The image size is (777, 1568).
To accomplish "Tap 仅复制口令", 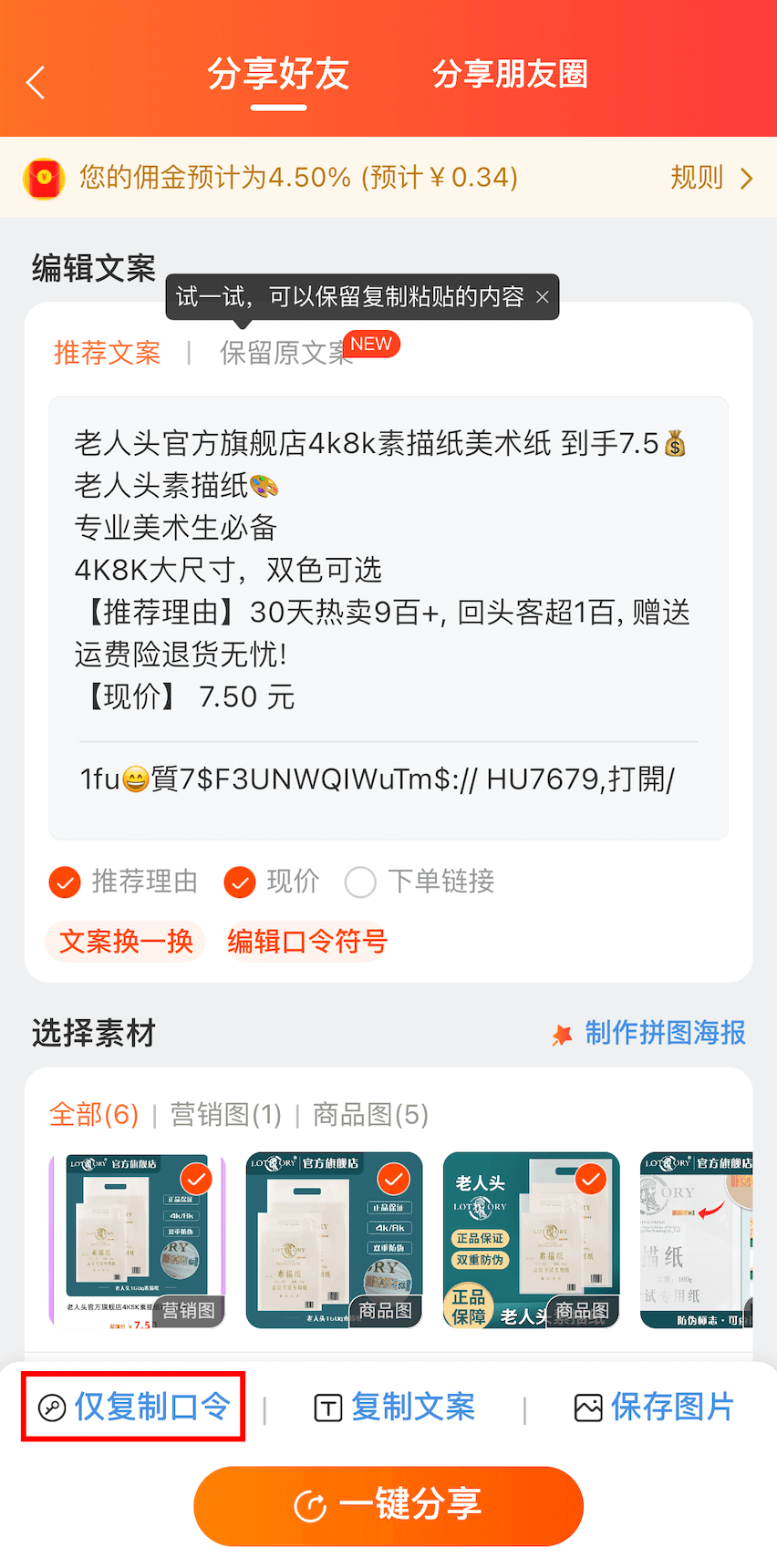I will (134, 1407).
